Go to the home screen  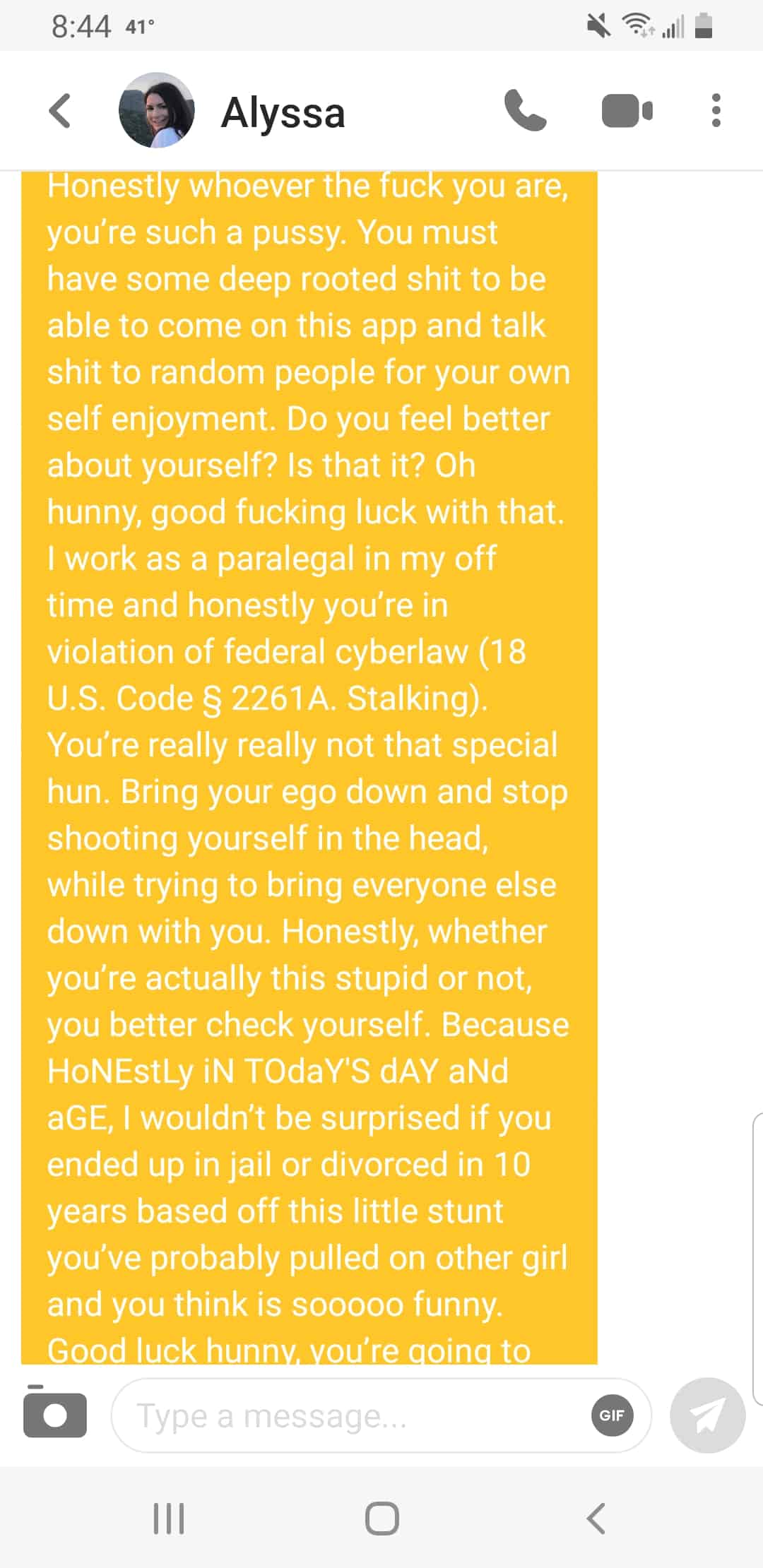(382, 1518)
